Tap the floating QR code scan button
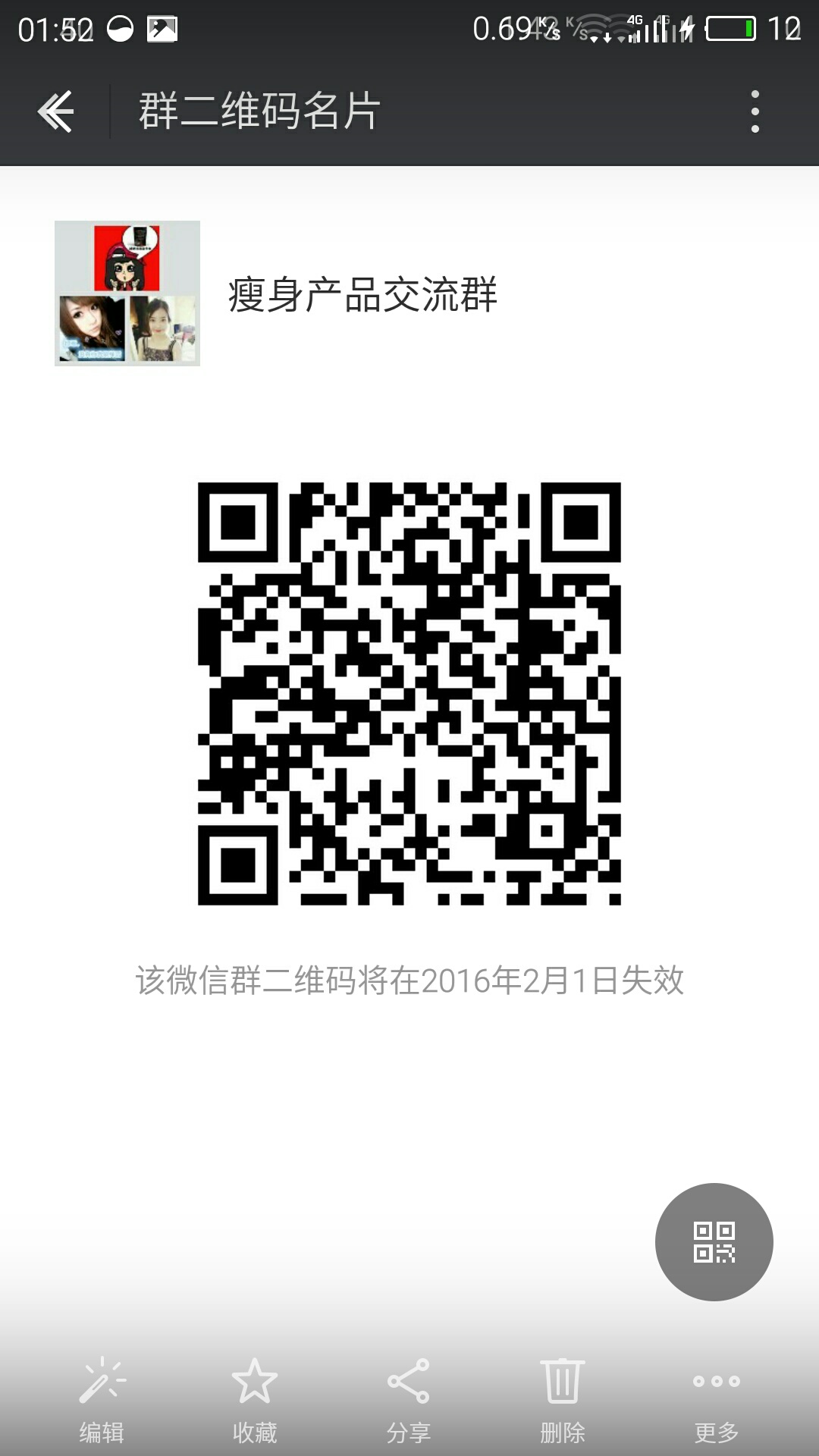This screenshot has width=819, height=1456. (x=714, y=1241)
